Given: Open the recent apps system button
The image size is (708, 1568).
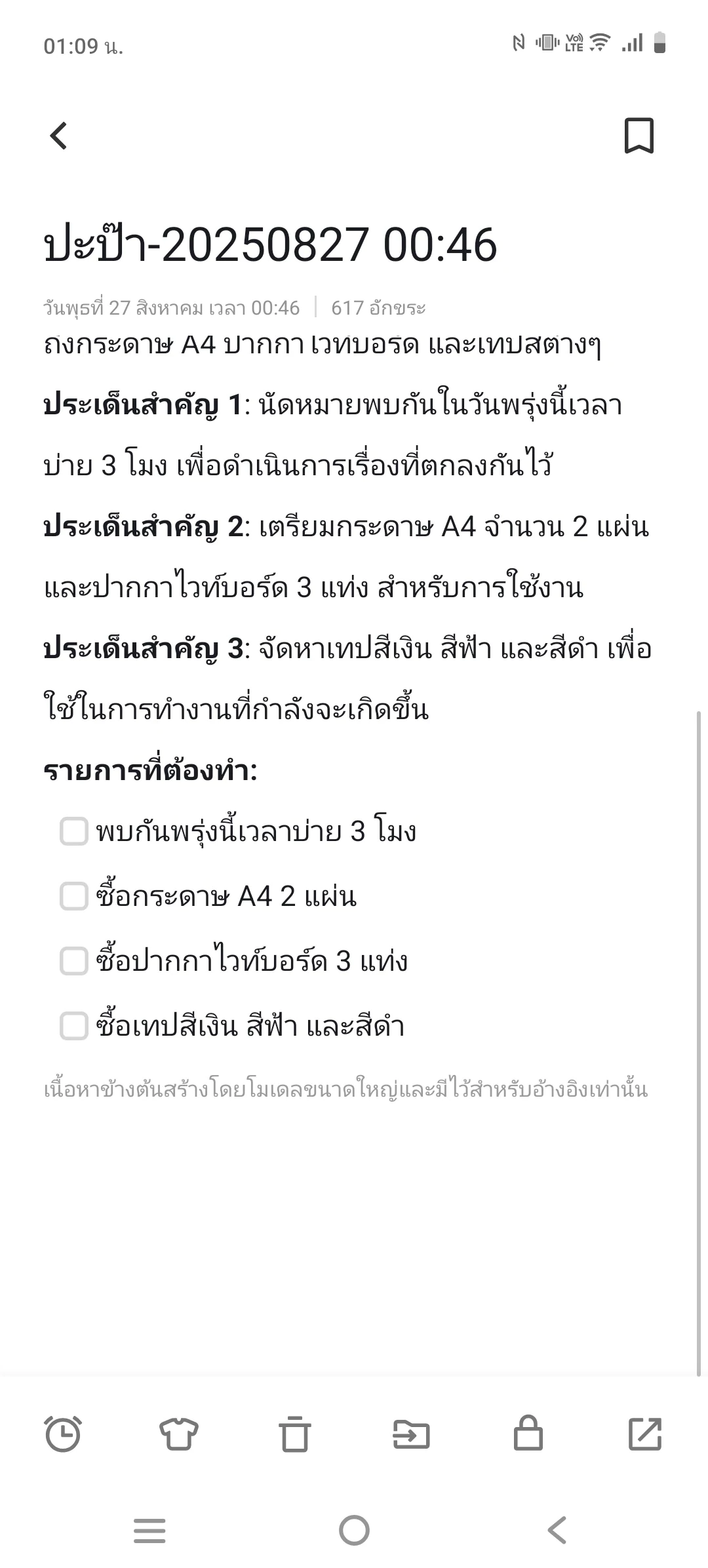Looking at the screenshot, I should click(x=149, y=1531).
